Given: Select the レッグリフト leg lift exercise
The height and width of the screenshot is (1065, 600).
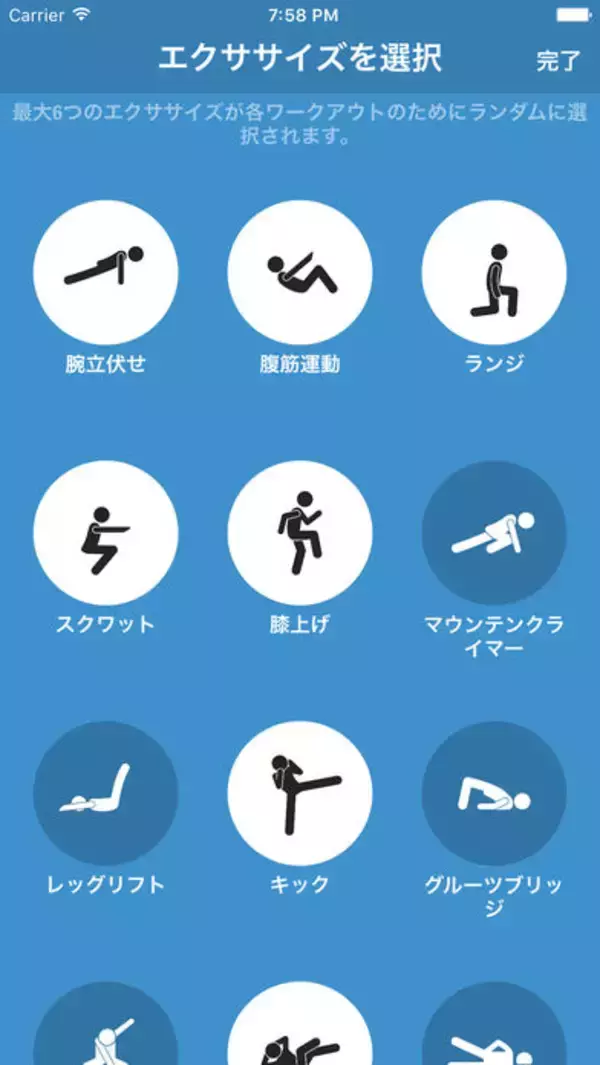Looking at the screenshot, I should 105,793.
